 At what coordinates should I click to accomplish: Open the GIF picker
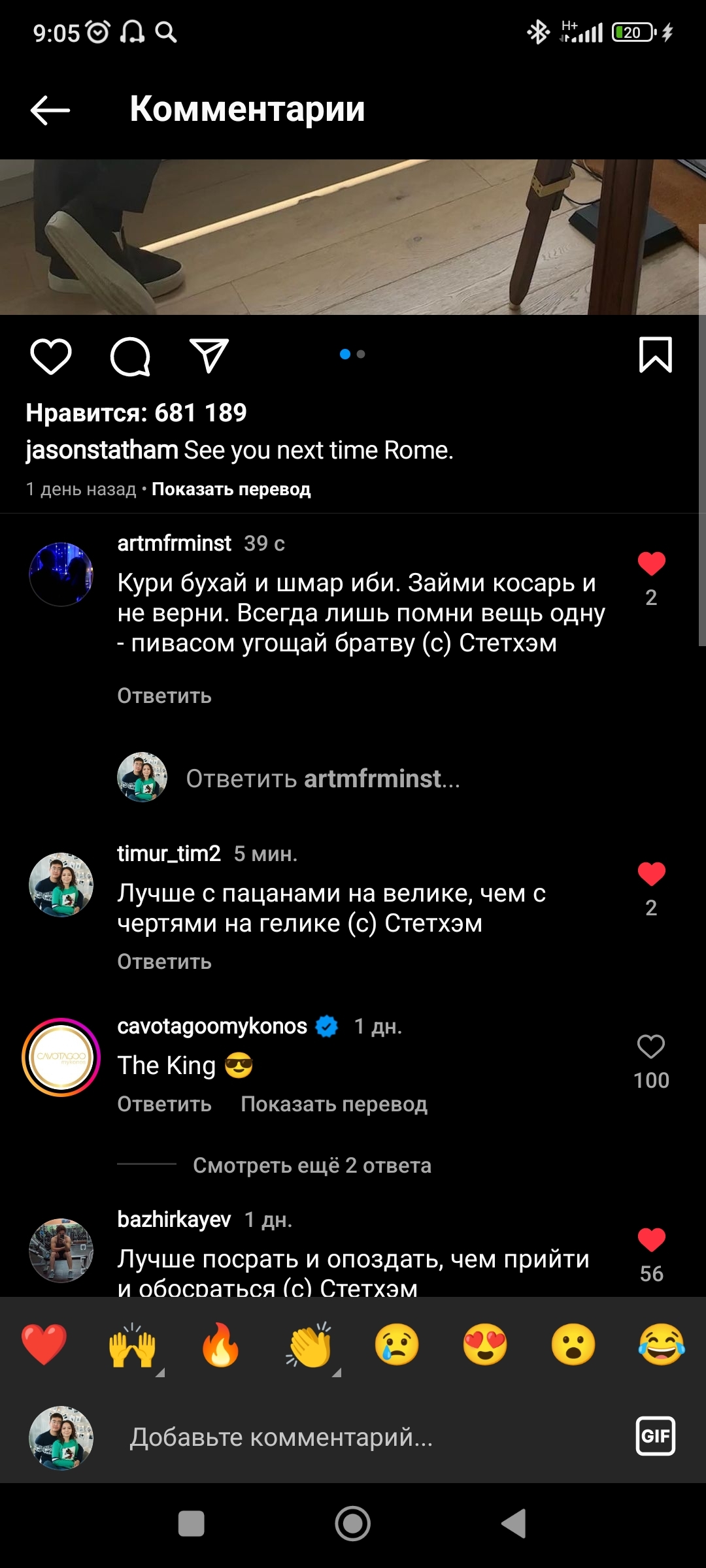[x=655, y=1436]
